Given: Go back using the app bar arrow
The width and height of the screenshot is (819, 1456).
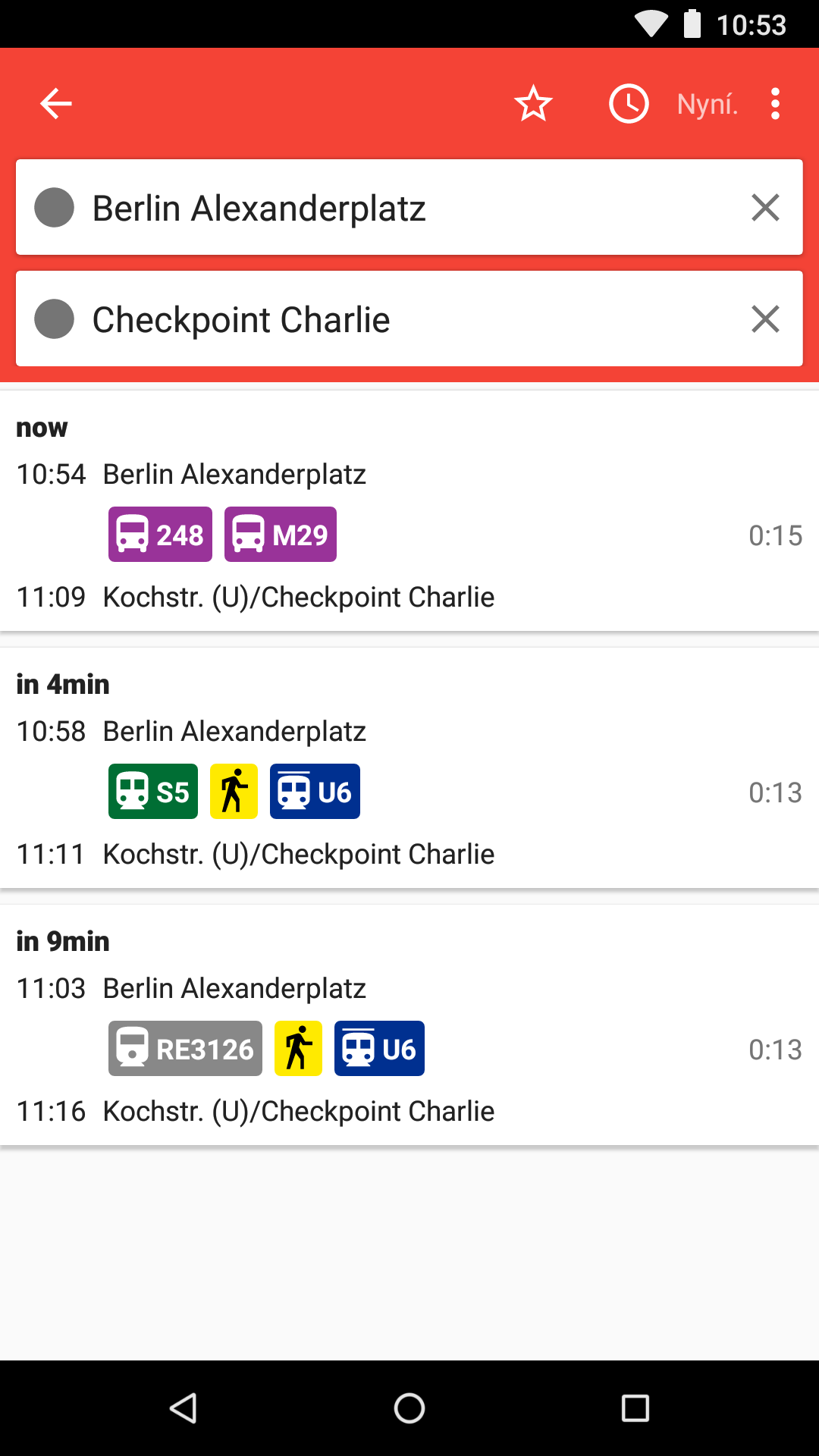Looking at the screenshot, I should pyautogui.click(x=56, y=103).
